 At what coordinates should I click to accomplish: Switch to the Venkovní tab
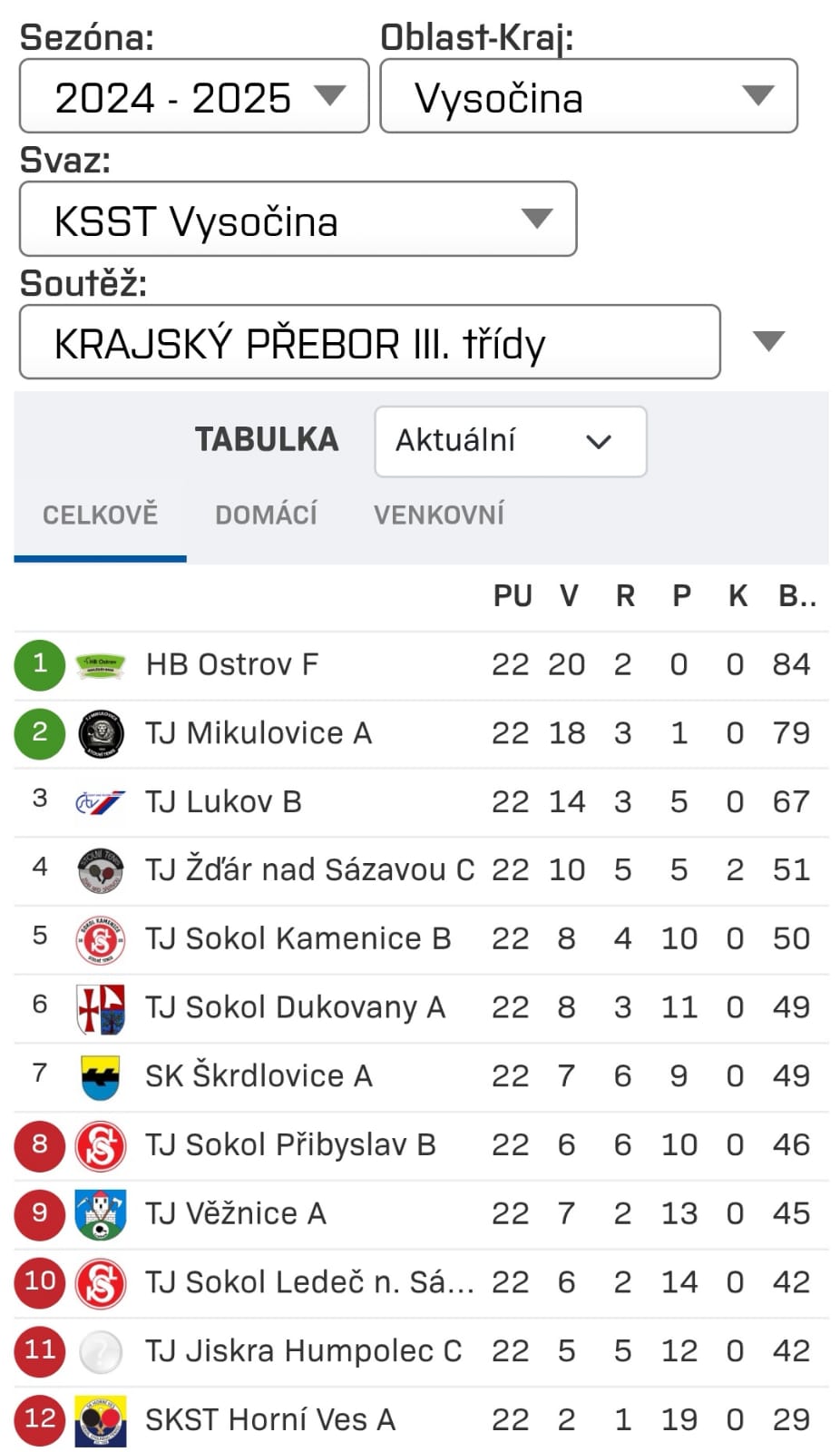point(438,515)
